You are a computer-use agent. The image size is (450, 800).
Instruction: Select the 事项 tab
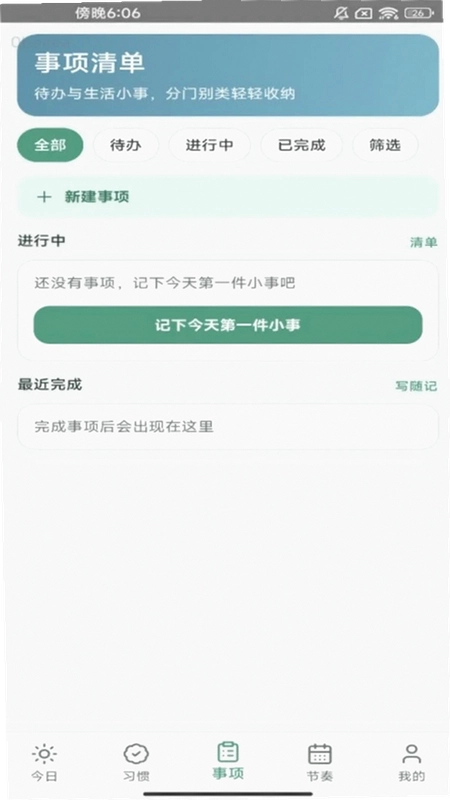[228, 761]
